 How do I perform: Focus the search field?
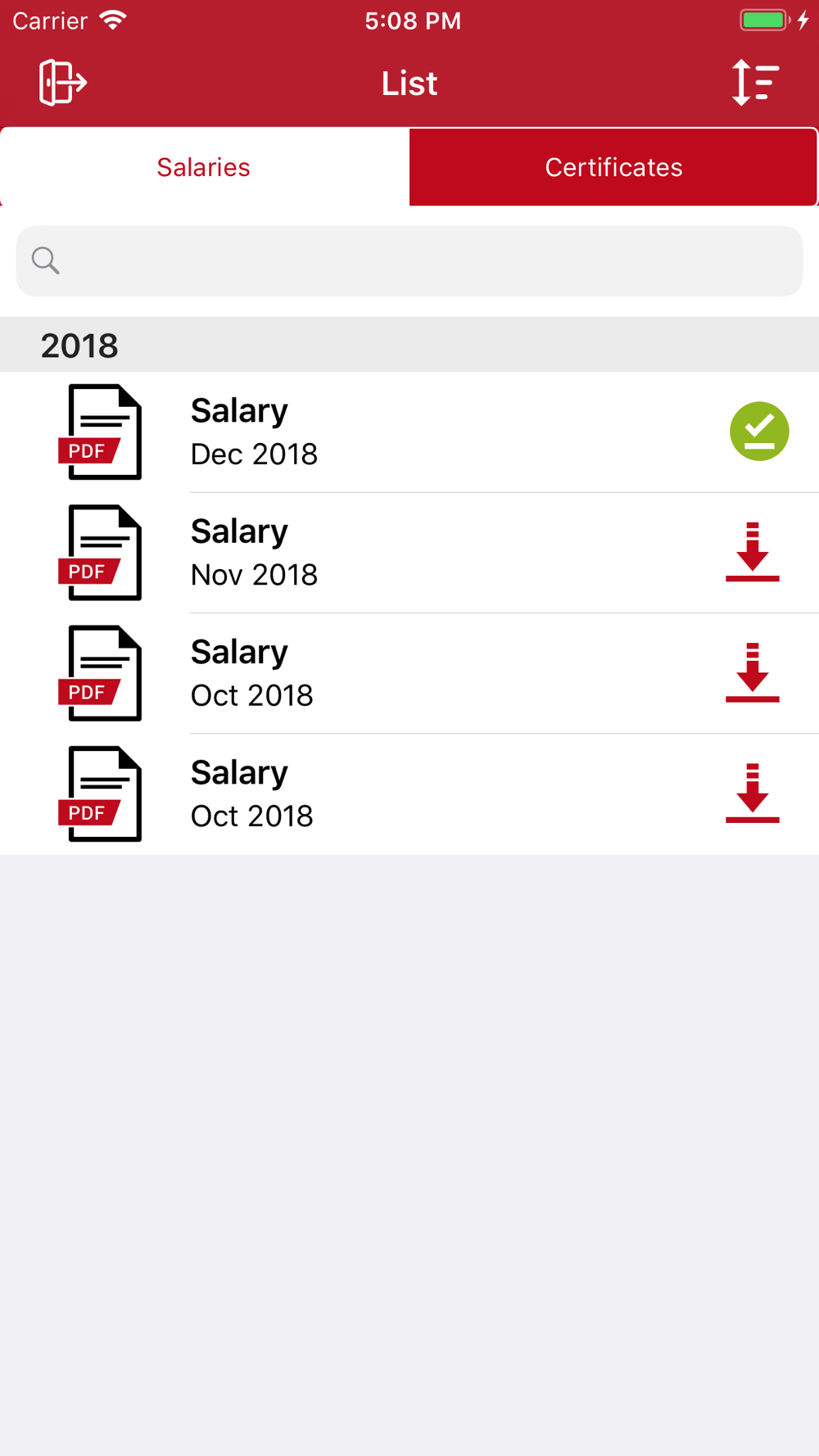[409, 261]
